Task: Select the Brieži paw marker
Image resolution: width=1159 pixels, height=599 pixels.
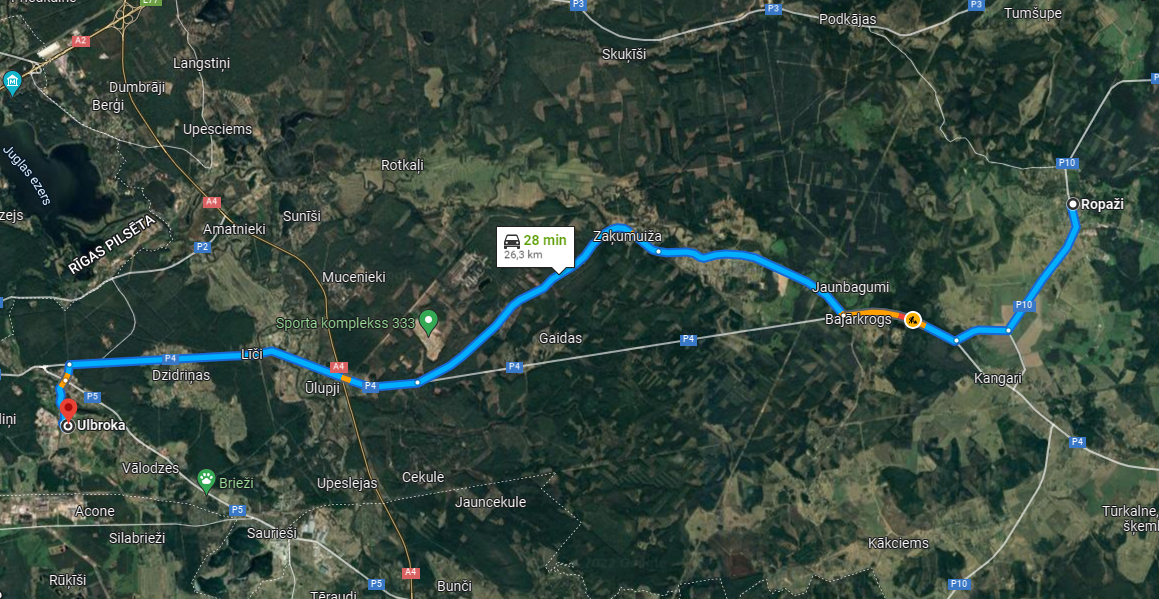Action: 207,479
